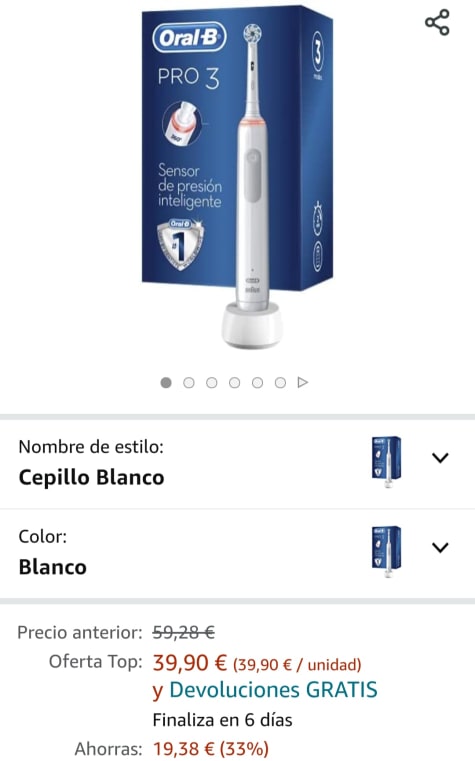Open the Devoluciones GRATIS link
The height and width of the screenshot is (761, 475).
click(273, 690)
